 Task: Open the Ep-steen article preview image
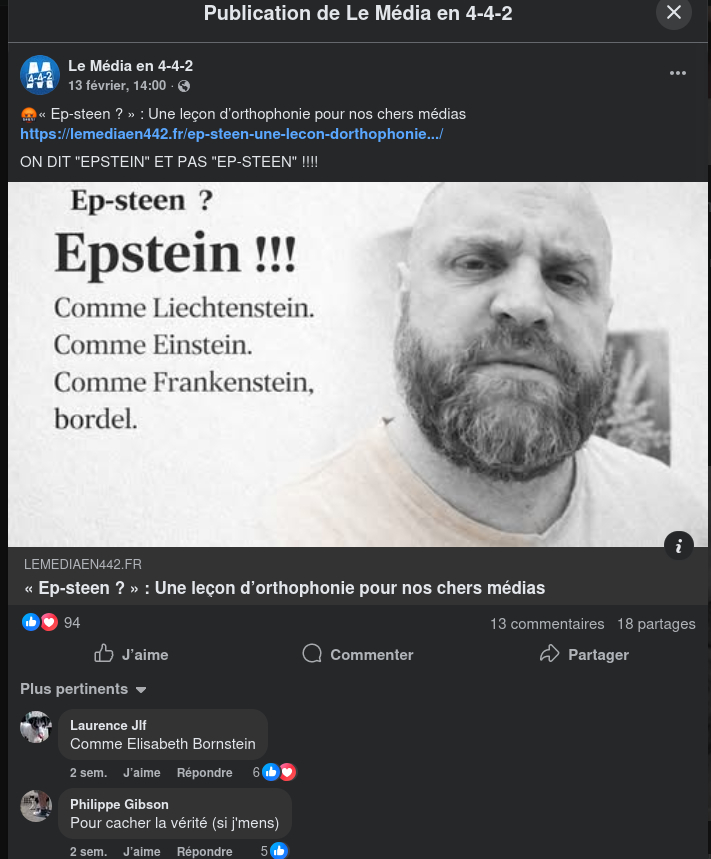click(x=357, y=364)
